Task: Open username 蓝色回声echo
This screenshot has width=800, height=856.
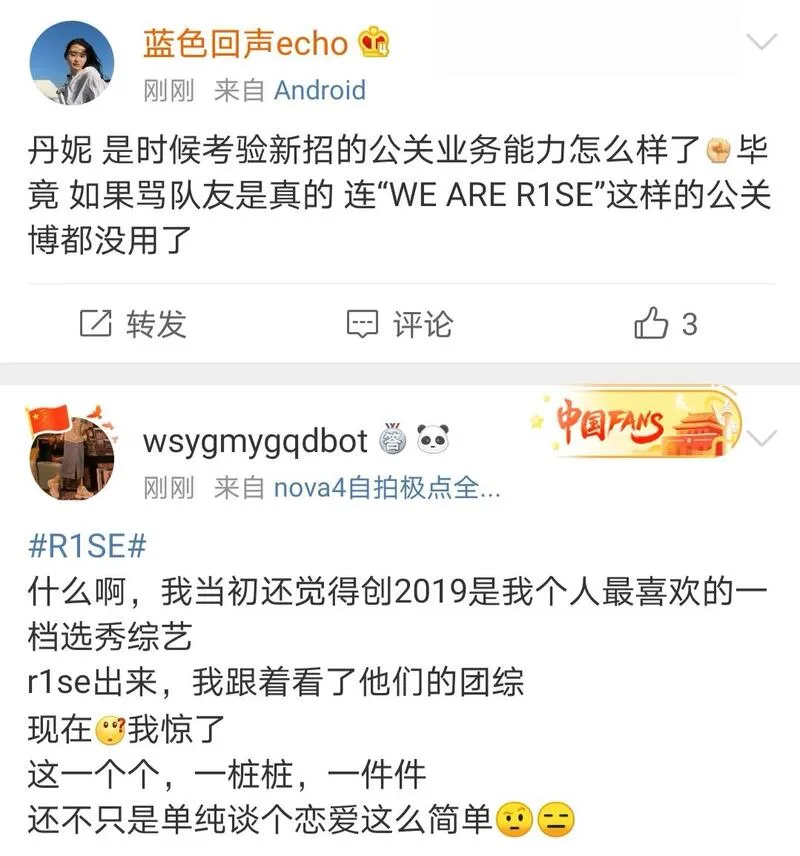Action: click(246, 43)
